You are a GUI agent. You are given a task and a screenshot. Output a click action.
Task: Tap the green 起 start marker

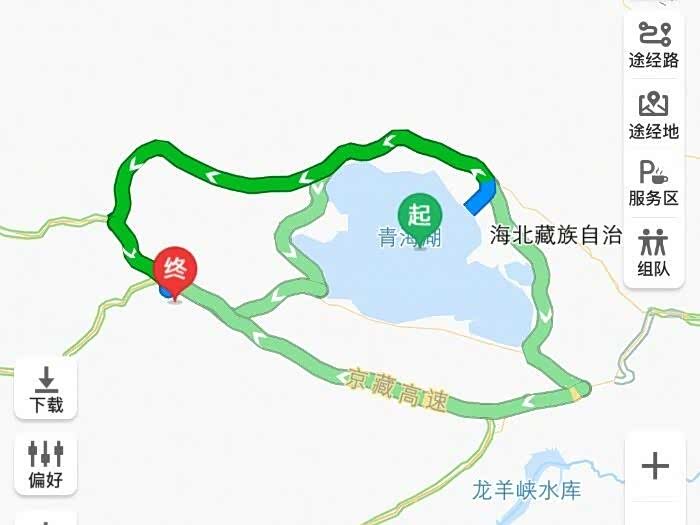[x=419, y=215]
